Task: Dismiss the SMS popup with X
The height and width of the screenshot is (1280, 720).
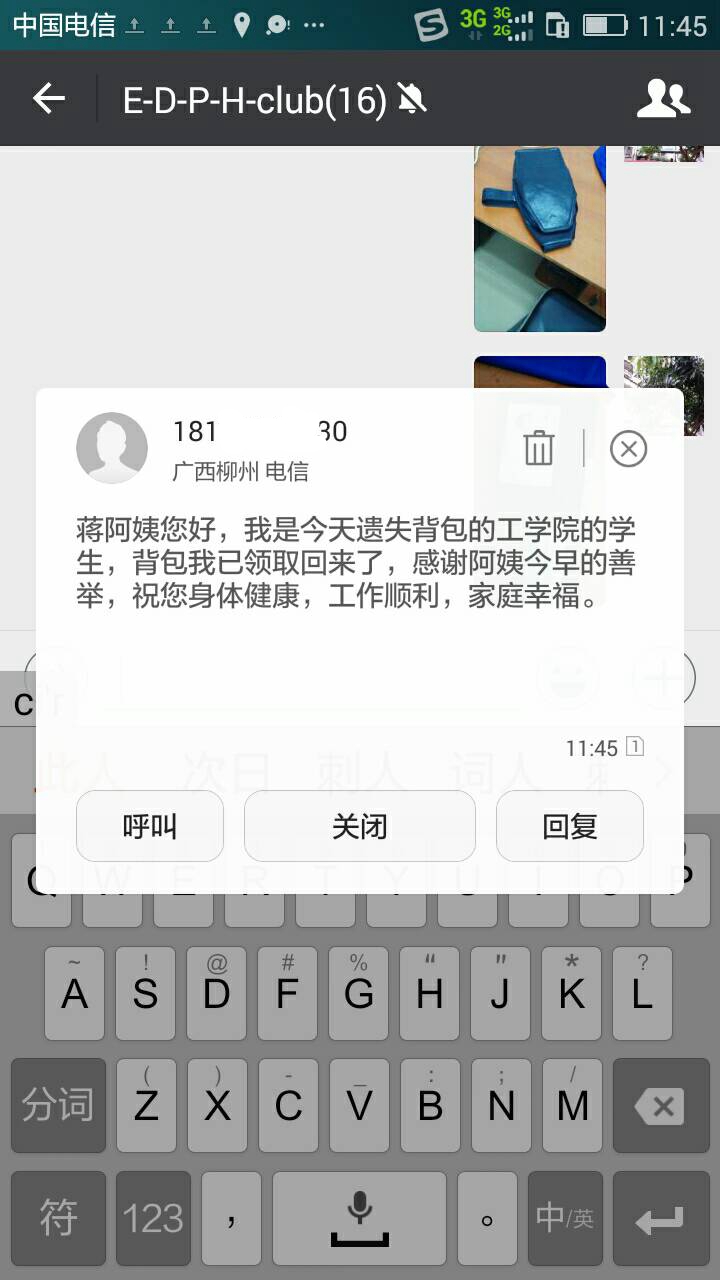Action: (x=628, y=448)
